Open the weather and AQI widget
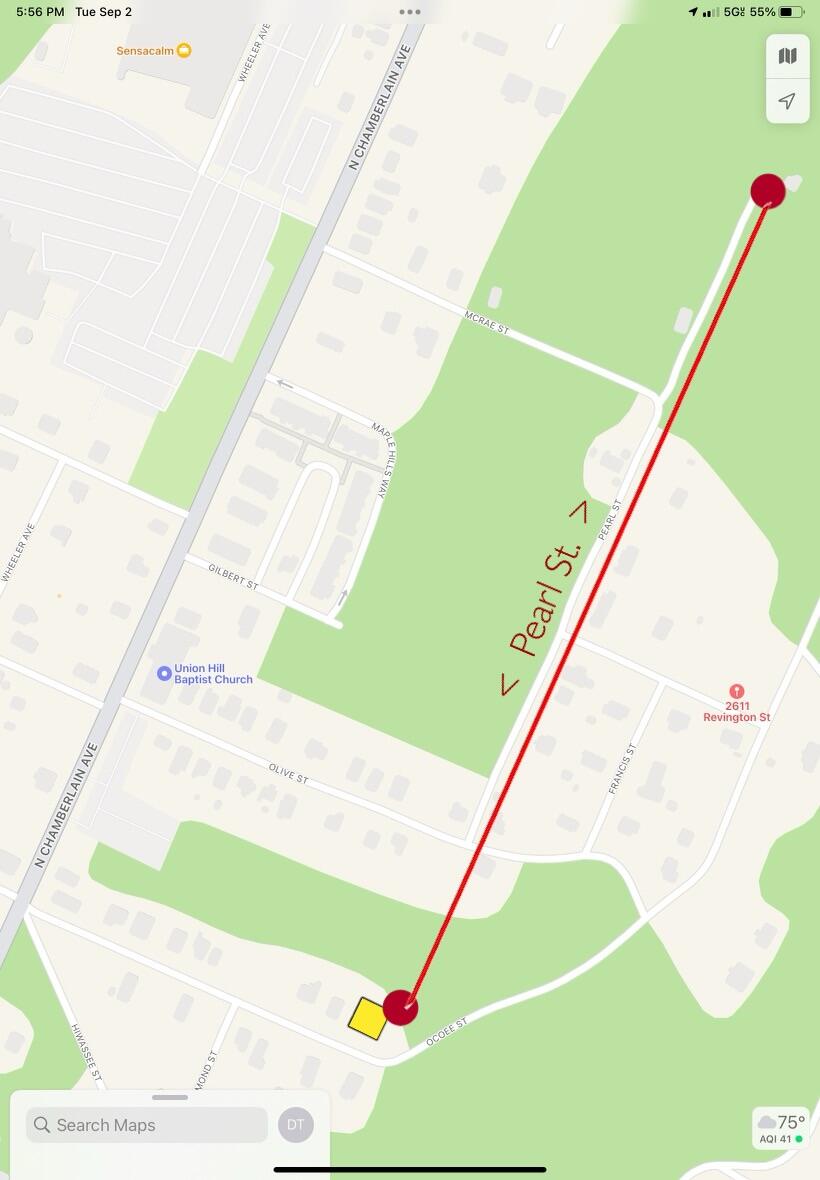 (780, 1128)
